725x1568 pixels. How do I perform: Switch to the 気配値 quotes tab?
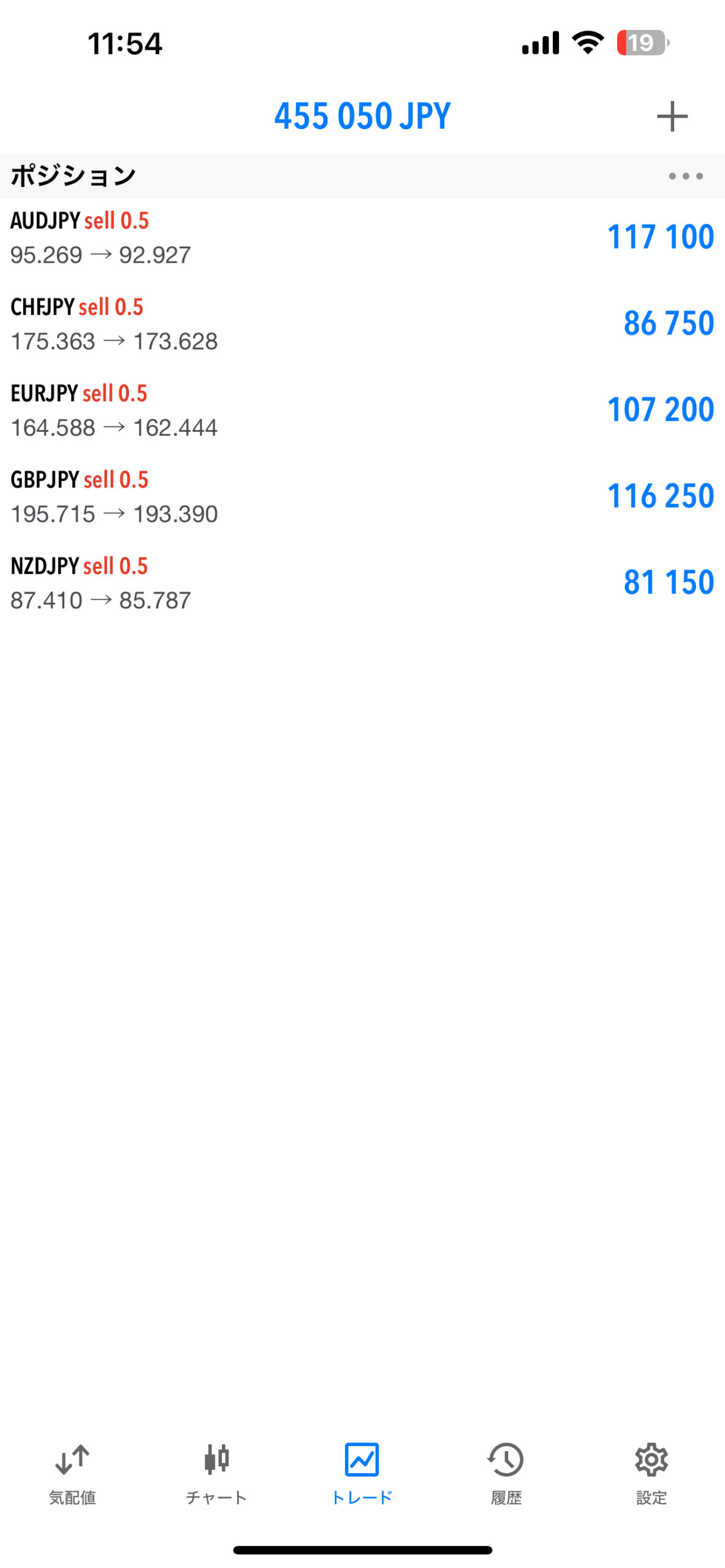72,1474
